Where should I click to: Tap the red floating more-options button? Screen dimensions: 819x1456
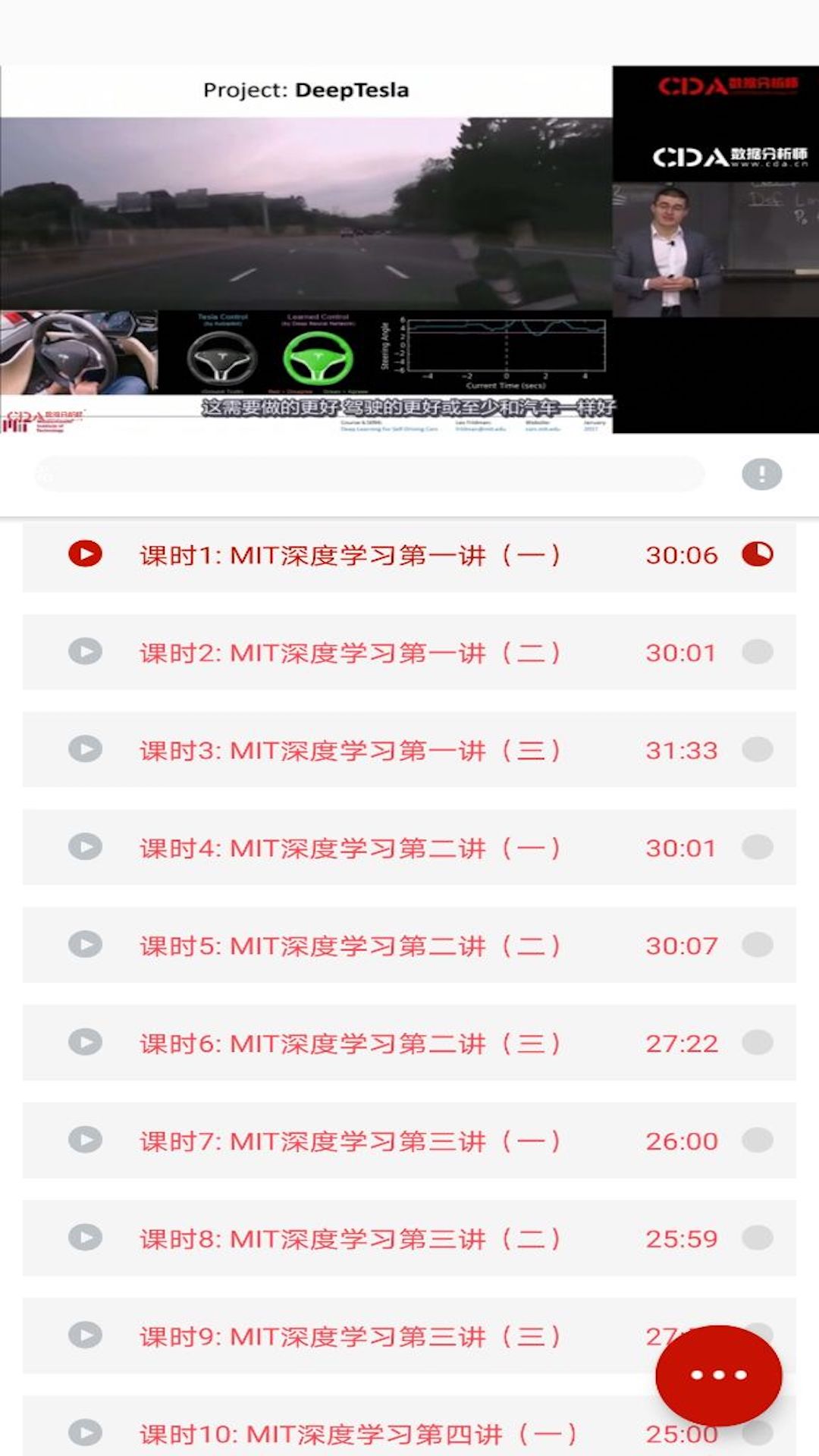point(718,1375)
